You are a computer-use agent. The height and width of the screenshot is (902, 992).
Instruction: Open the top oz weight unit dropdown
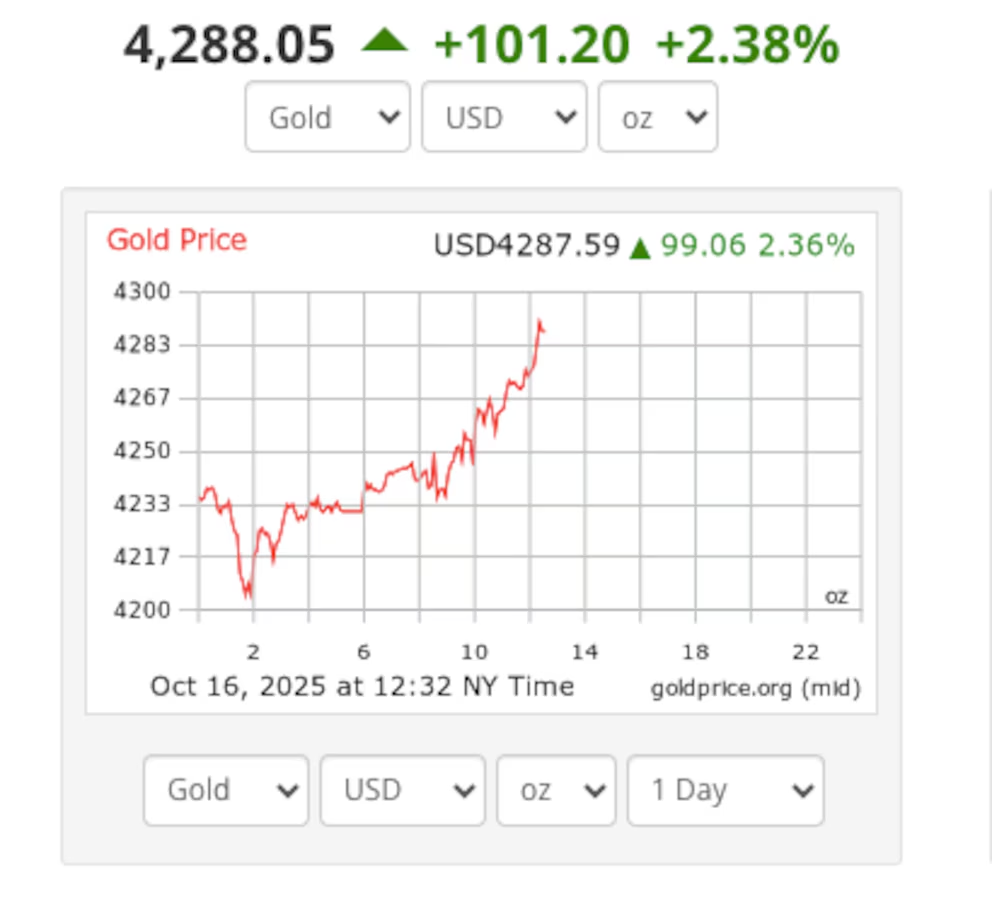coord(657,117)
